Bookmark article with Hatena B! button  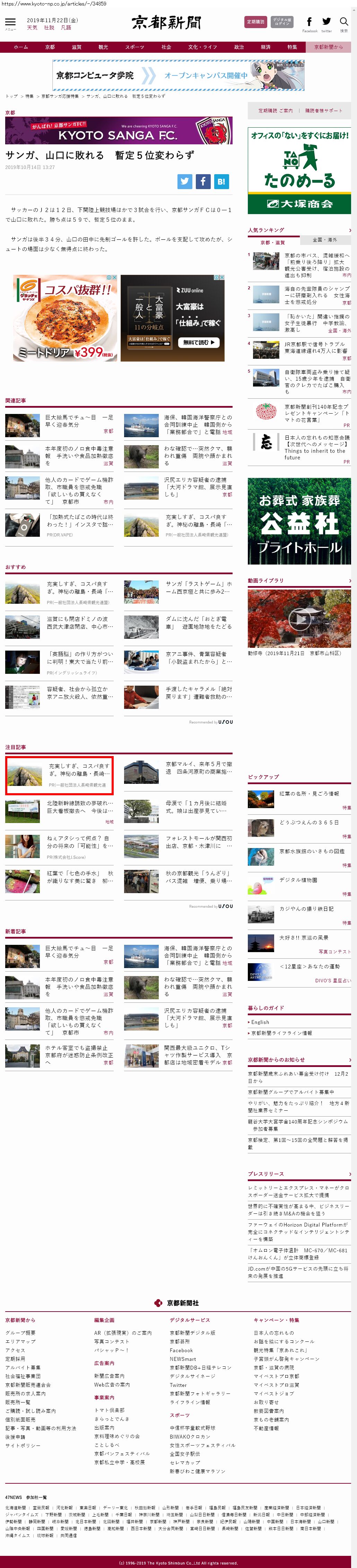221,181
